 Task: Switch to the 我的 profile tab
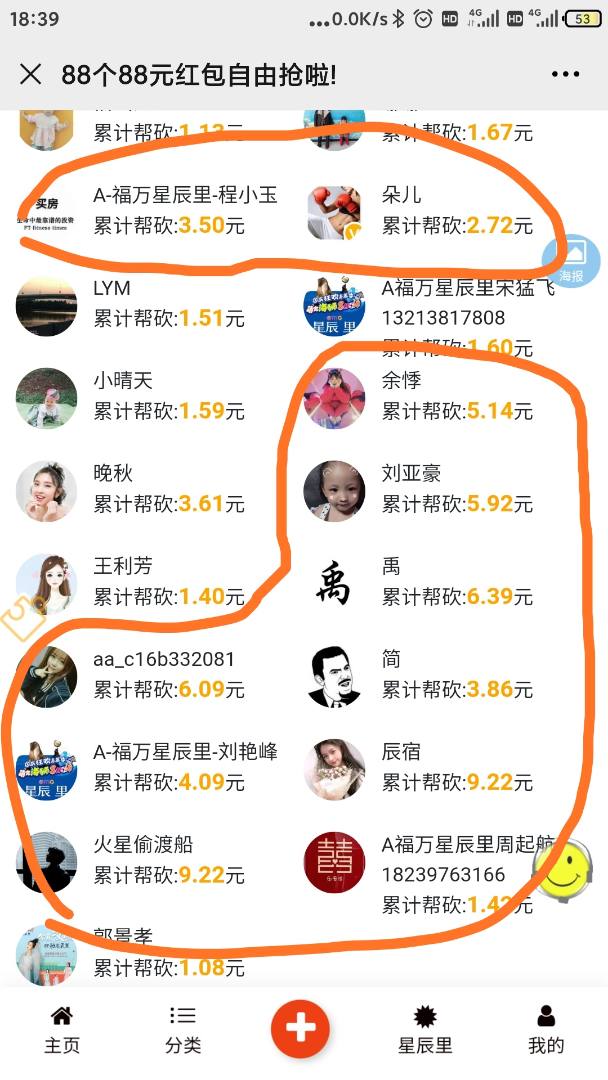point(546,1030)
